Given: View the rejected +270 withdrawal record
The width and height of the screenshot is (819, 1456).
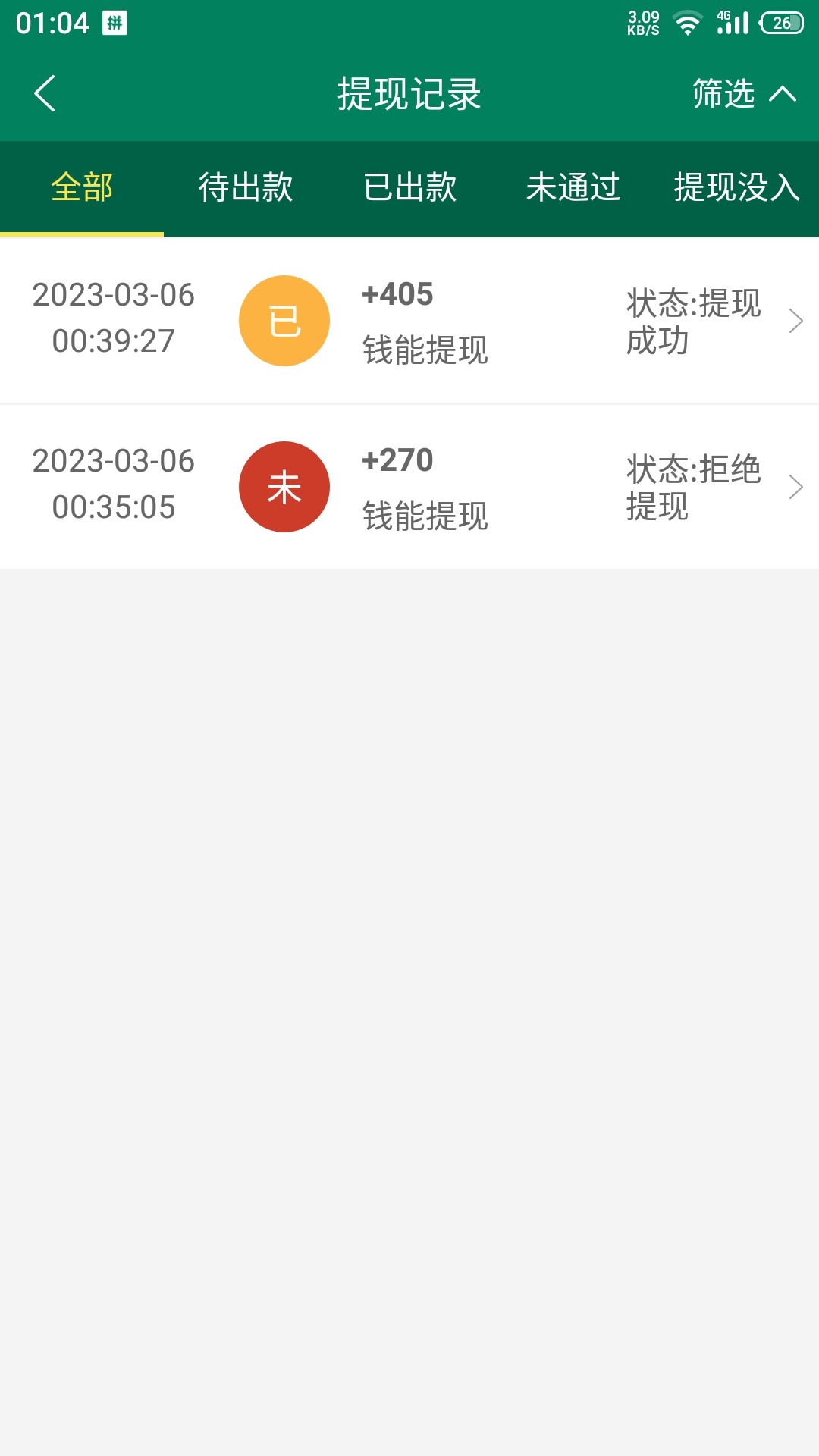Looking at the screenshot, I should click(409, 487).
